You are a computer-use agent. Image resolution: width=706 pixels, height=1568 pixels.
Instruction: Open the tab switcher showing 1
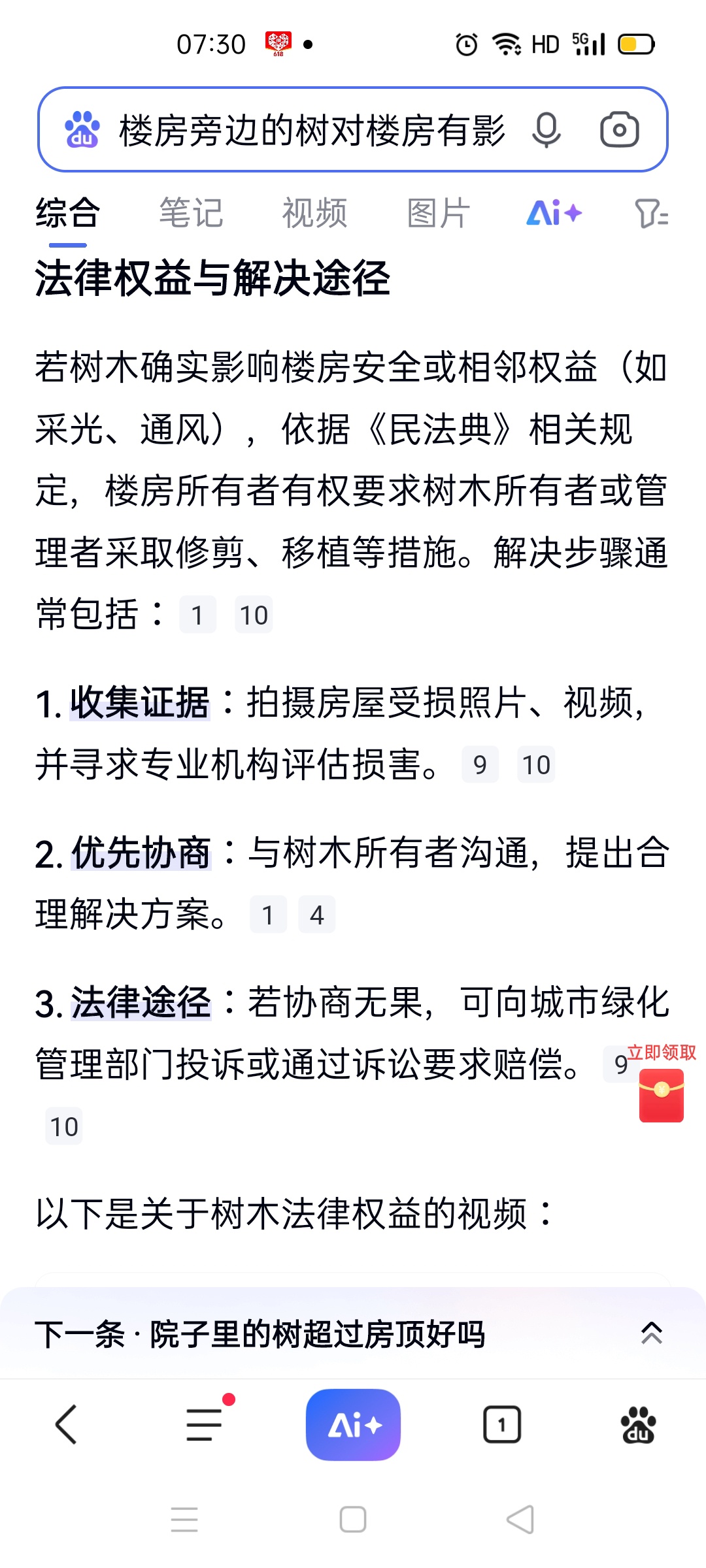point(501,1424)
